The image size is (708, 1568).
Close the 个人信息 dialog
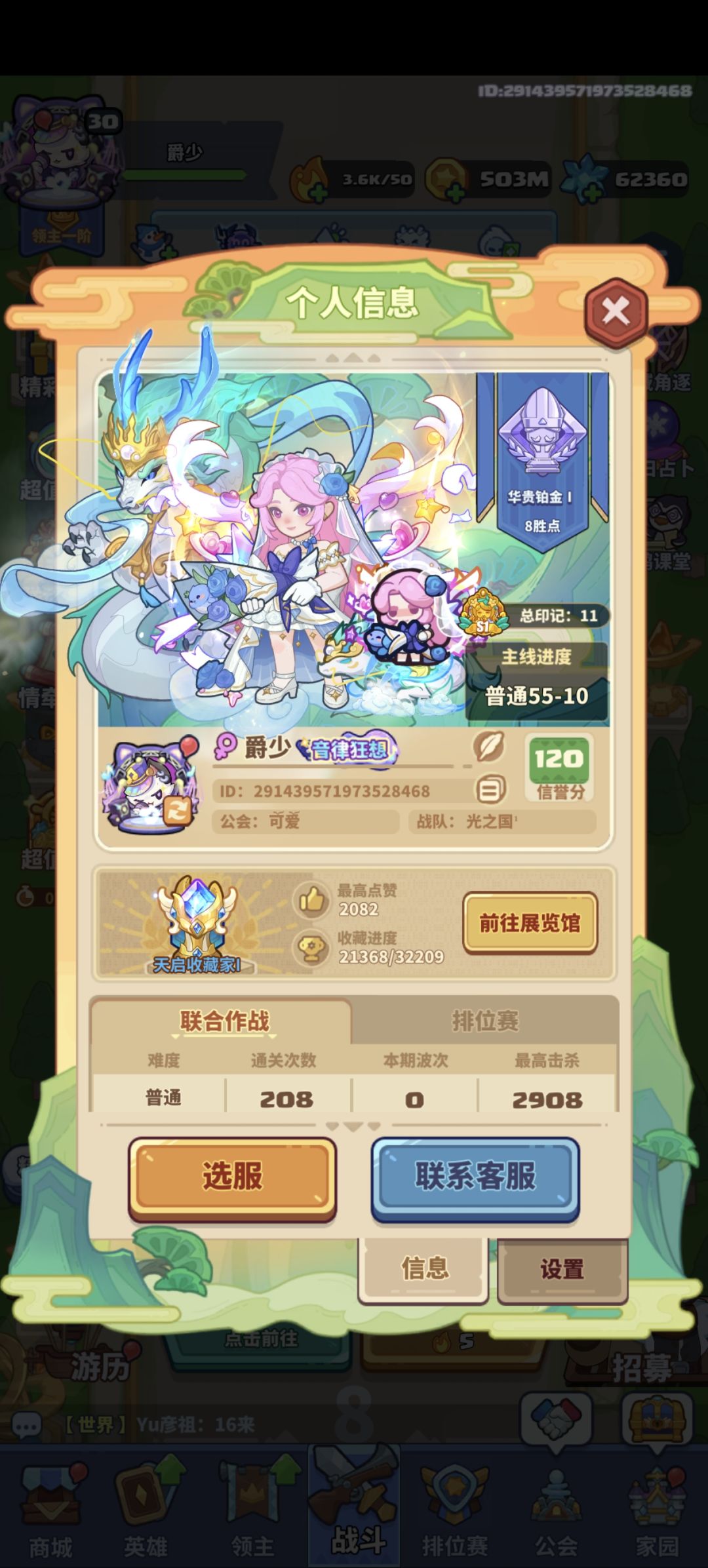pos(616,312)
